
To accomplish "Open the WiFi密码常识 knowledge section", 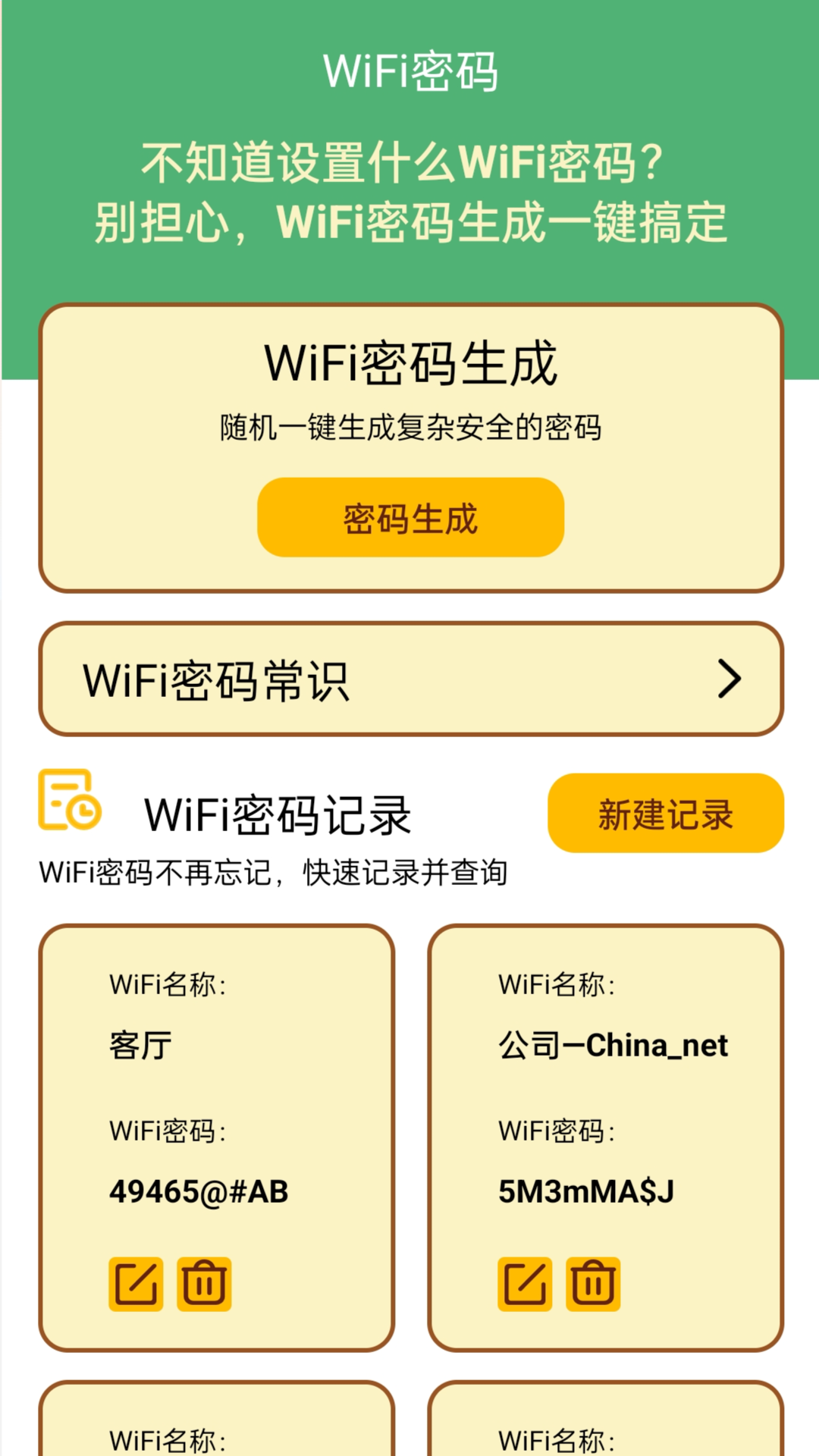I will (409, 679).
